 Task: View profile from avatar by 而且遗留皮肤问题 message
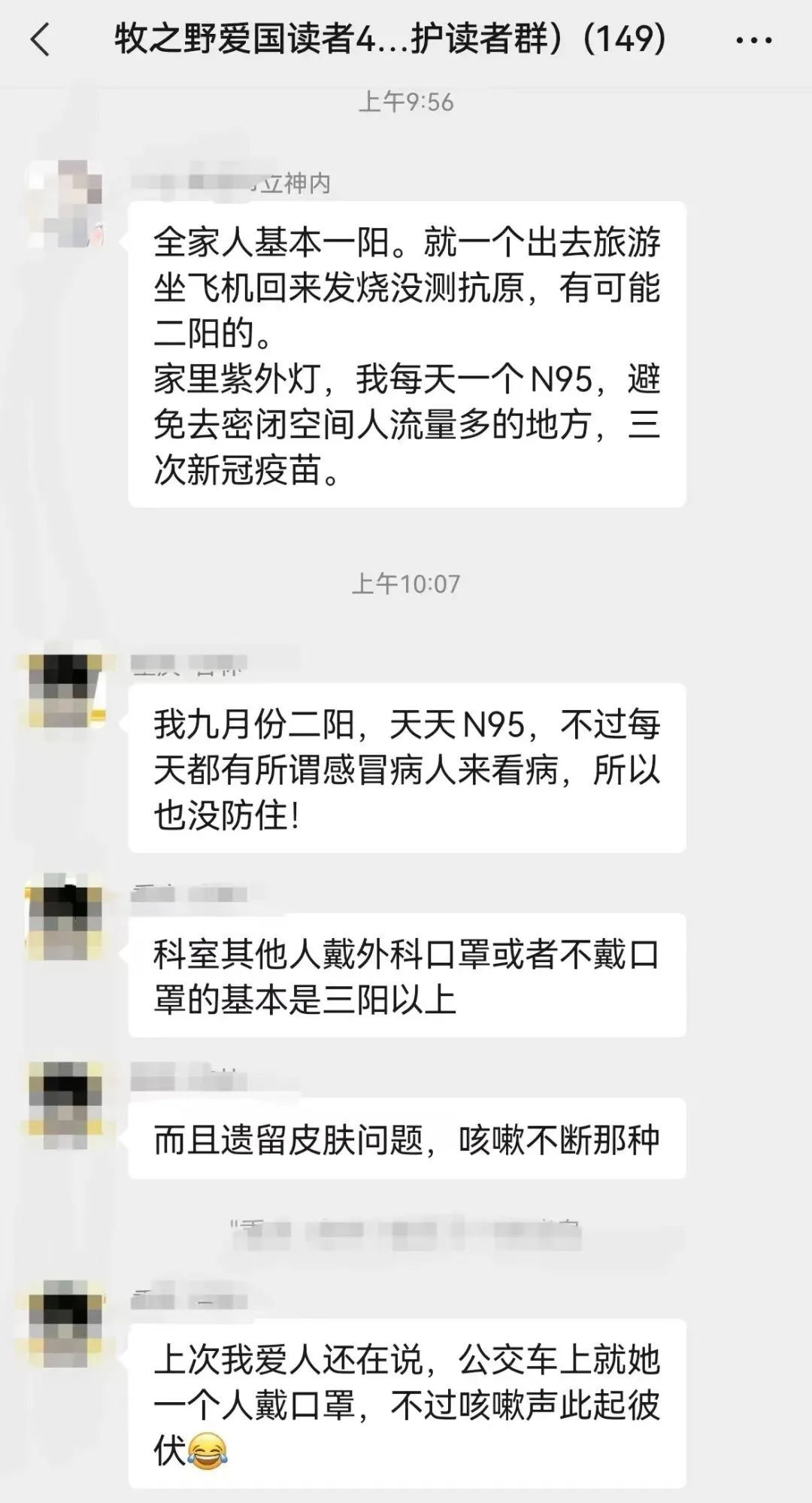(65, 1104)
